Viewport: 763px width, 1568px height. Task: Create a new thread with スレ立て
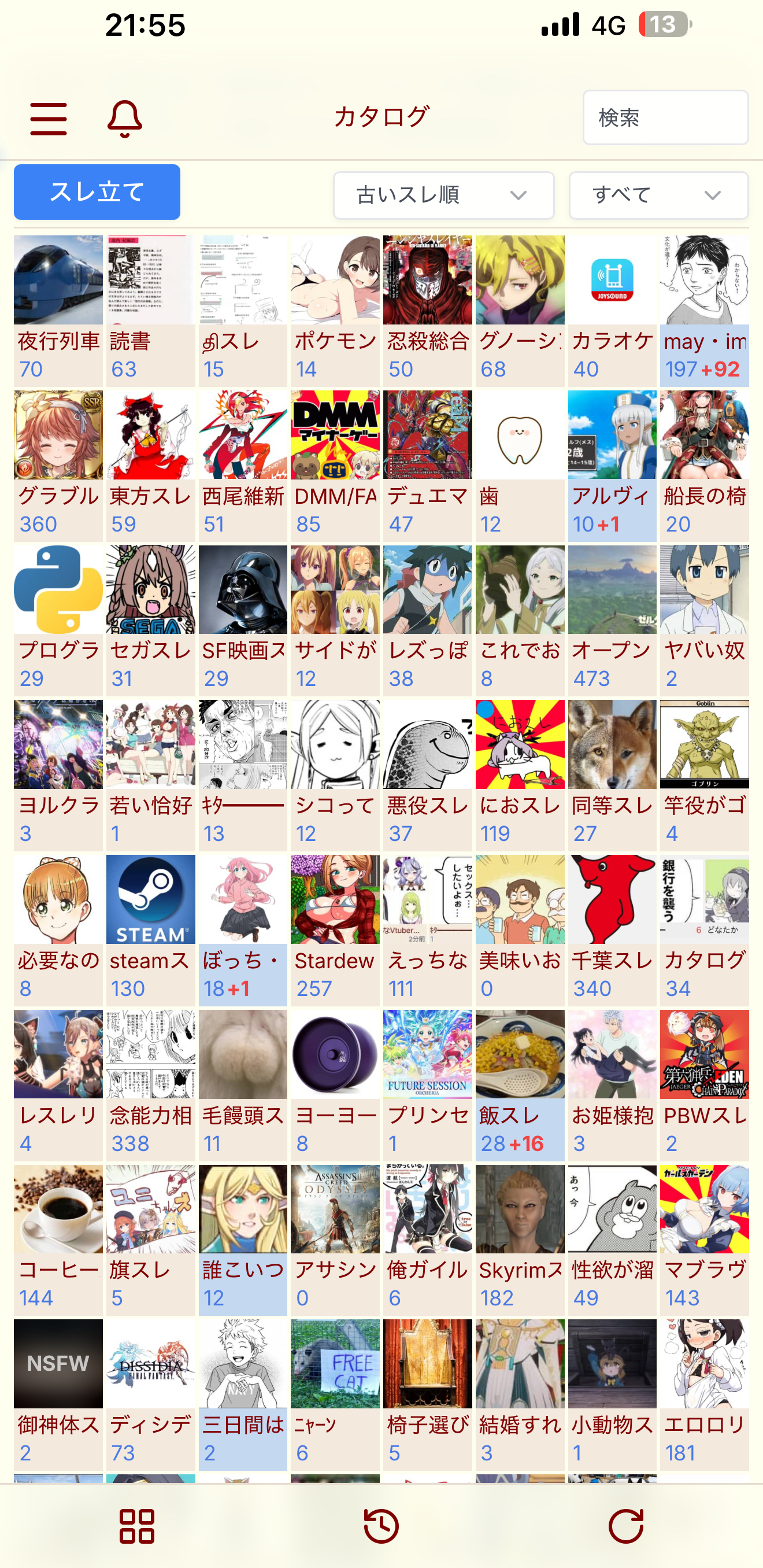(x=97, y=192)
